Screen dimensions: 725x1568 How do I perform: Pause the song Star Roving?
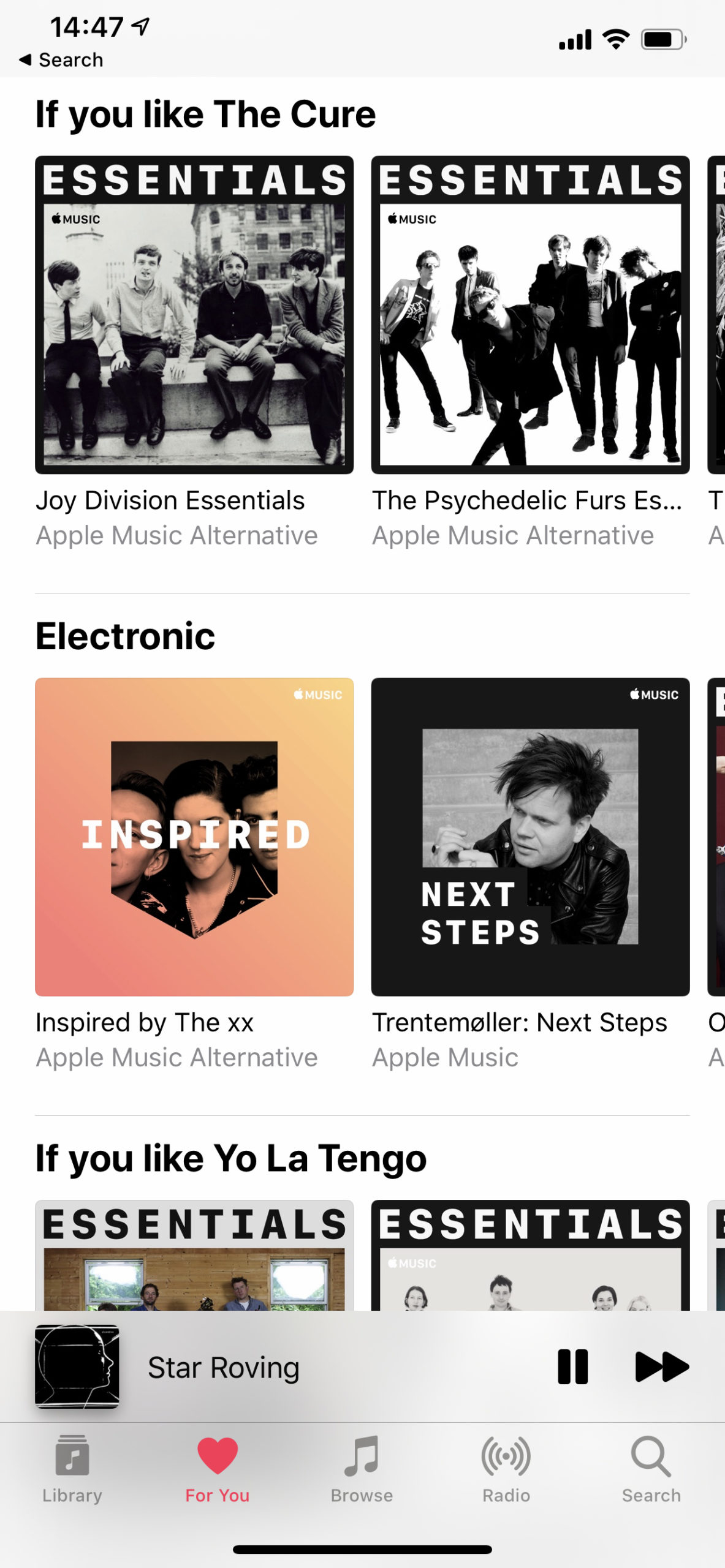pyautogui.click(x=573, y=1366)
